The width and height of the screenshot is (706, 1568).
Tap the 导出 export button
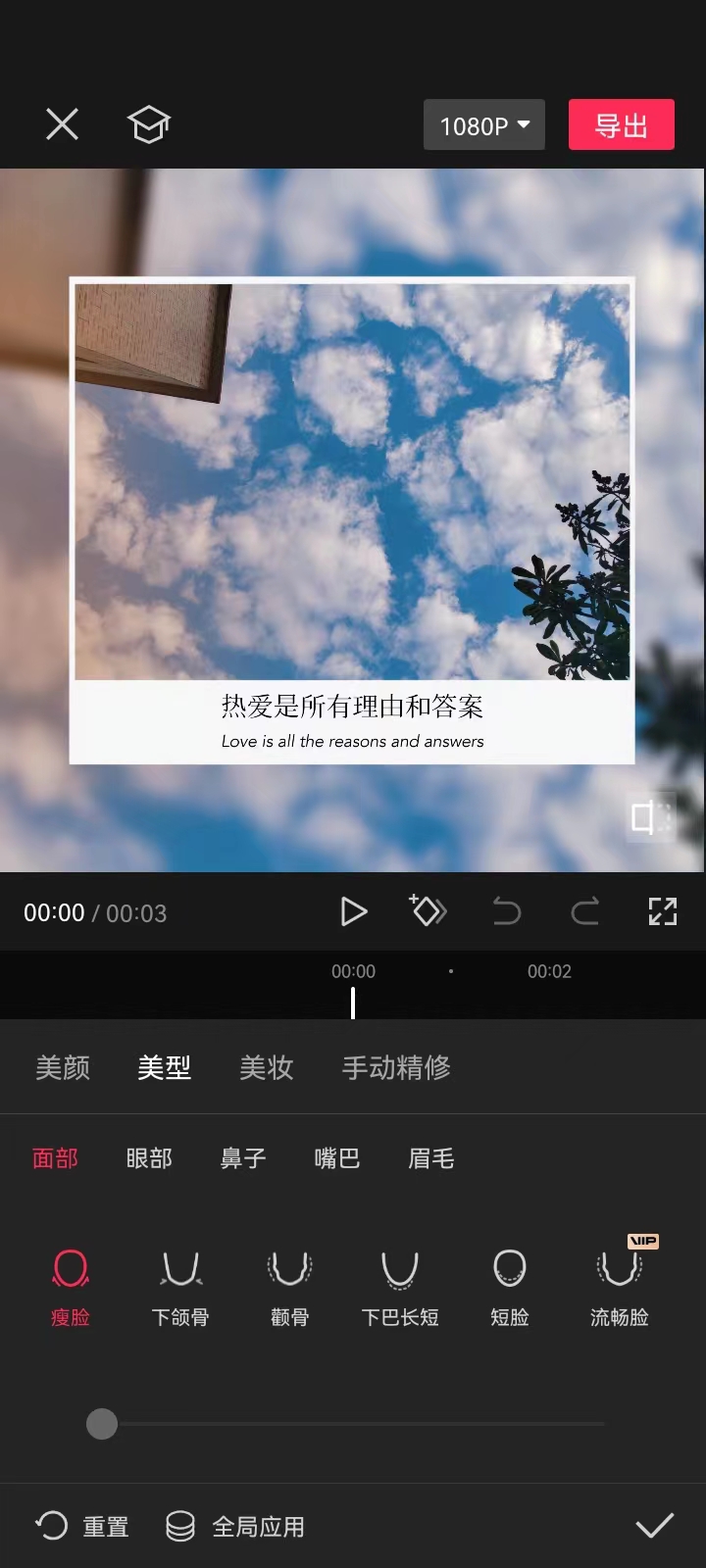point(621,124)
